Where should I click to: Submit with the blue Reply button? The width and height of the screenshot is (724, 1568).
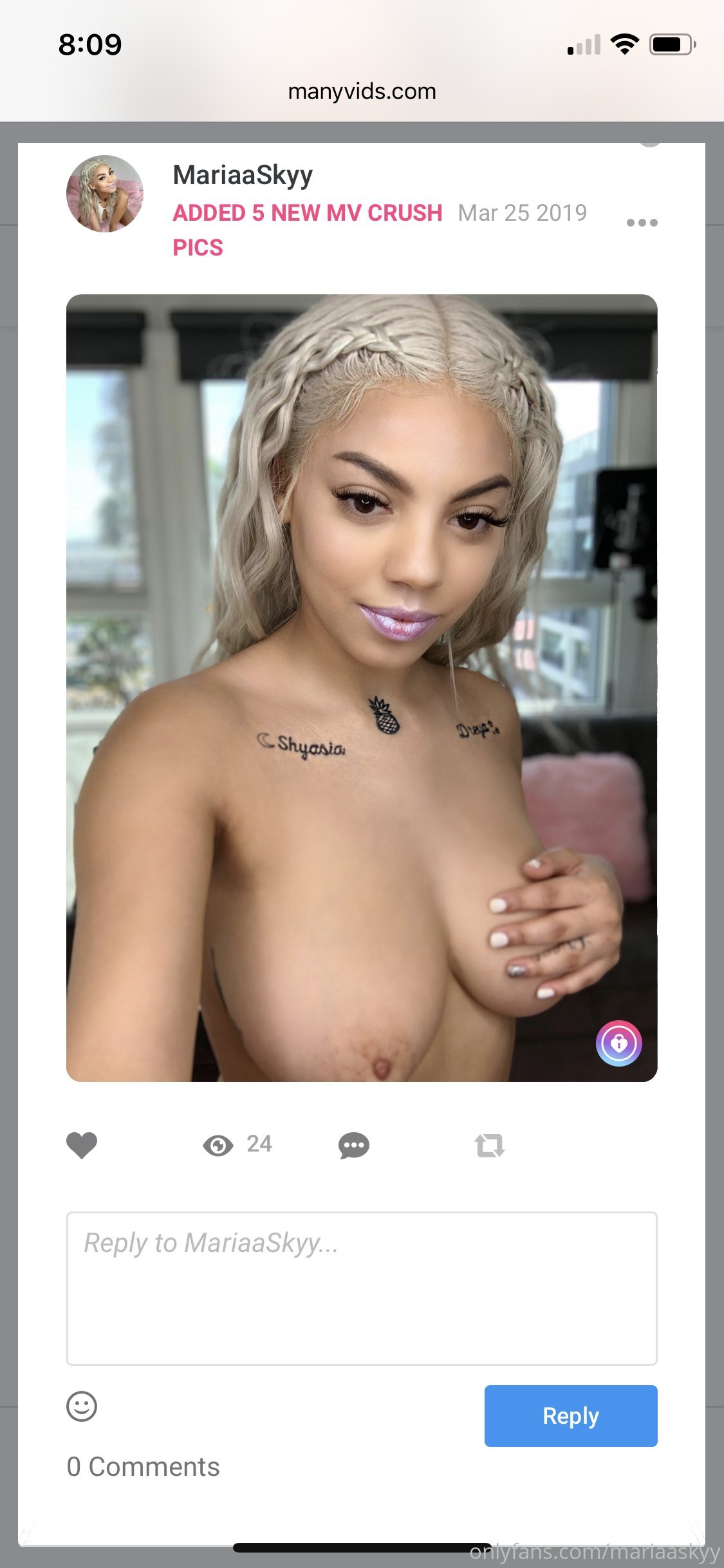pos(571,1415)
